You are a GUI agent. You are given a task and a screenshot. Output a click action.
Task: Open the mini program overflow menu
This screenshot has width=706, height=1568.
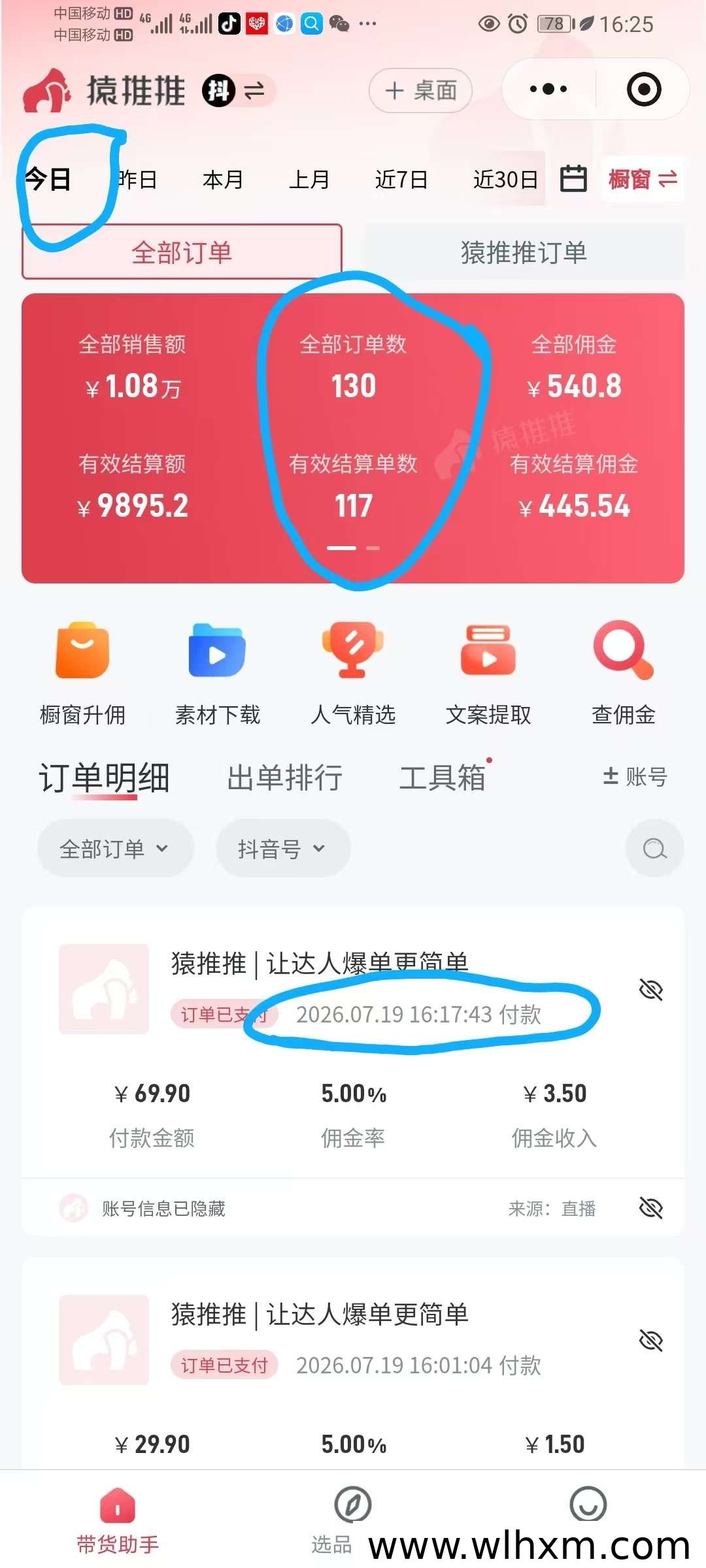click(x=548, y=89)
